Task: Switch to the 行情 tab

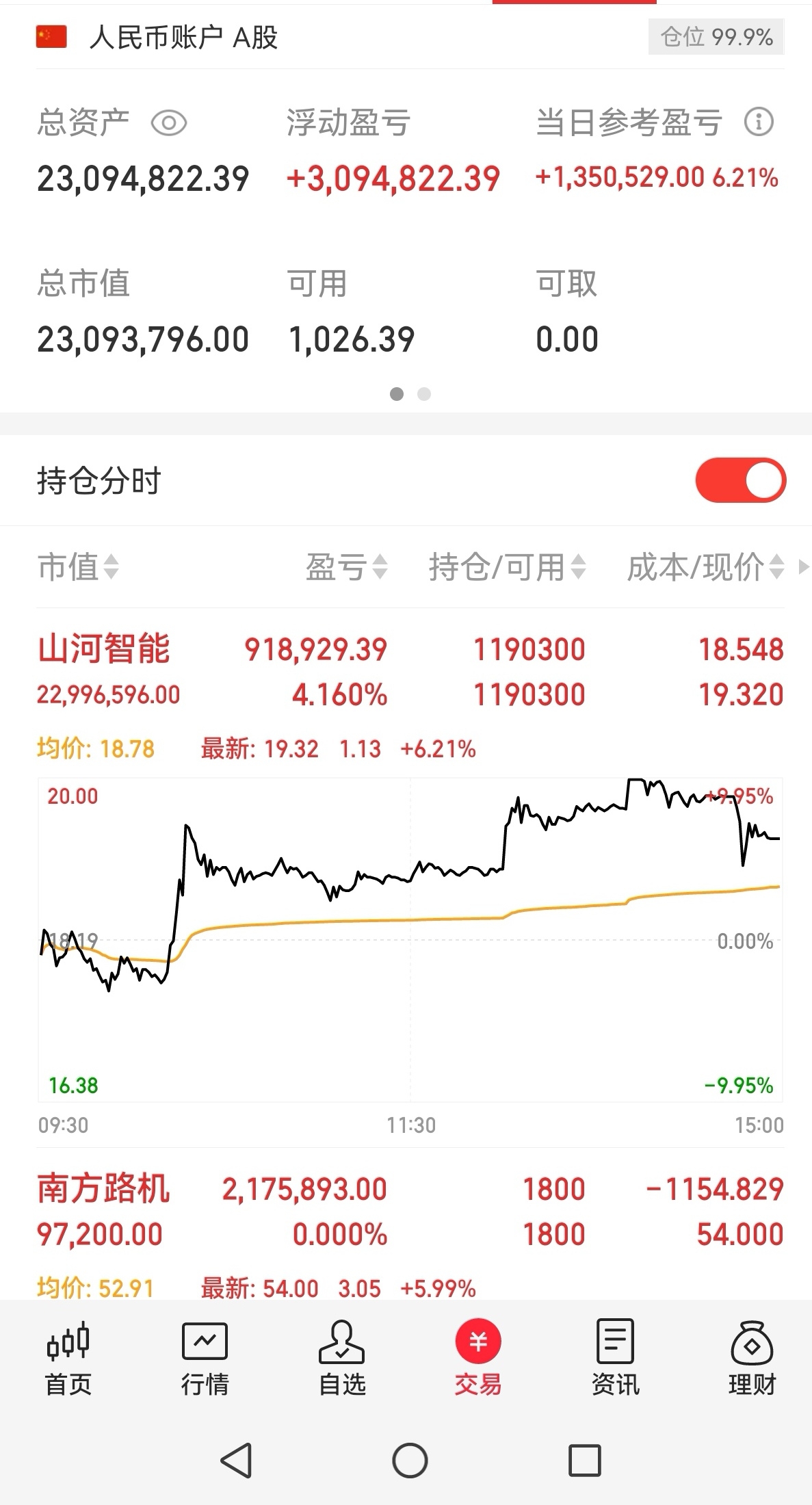Action: (205, 1359)
